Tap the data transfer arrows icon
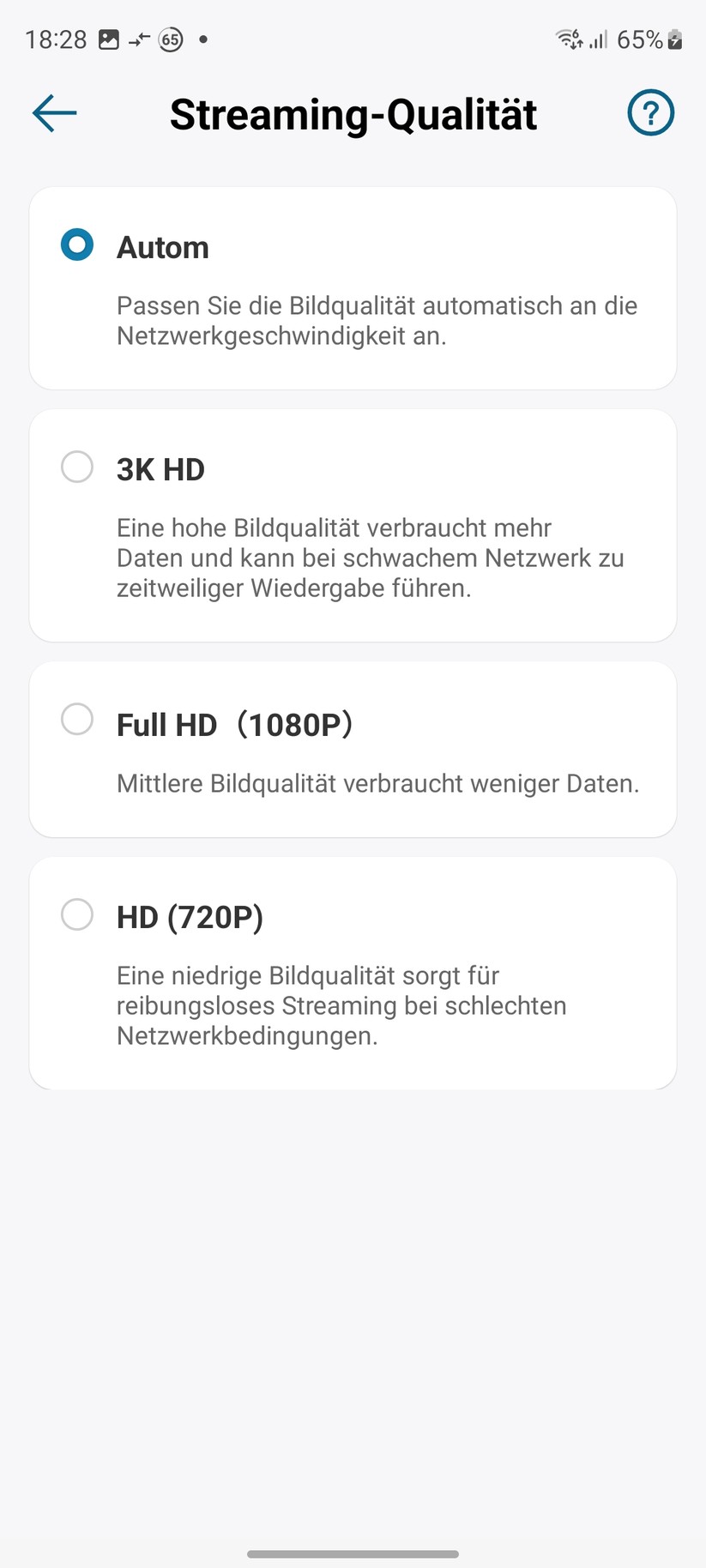Screen dimensions: 706x1568 click(x=137, y=39)
